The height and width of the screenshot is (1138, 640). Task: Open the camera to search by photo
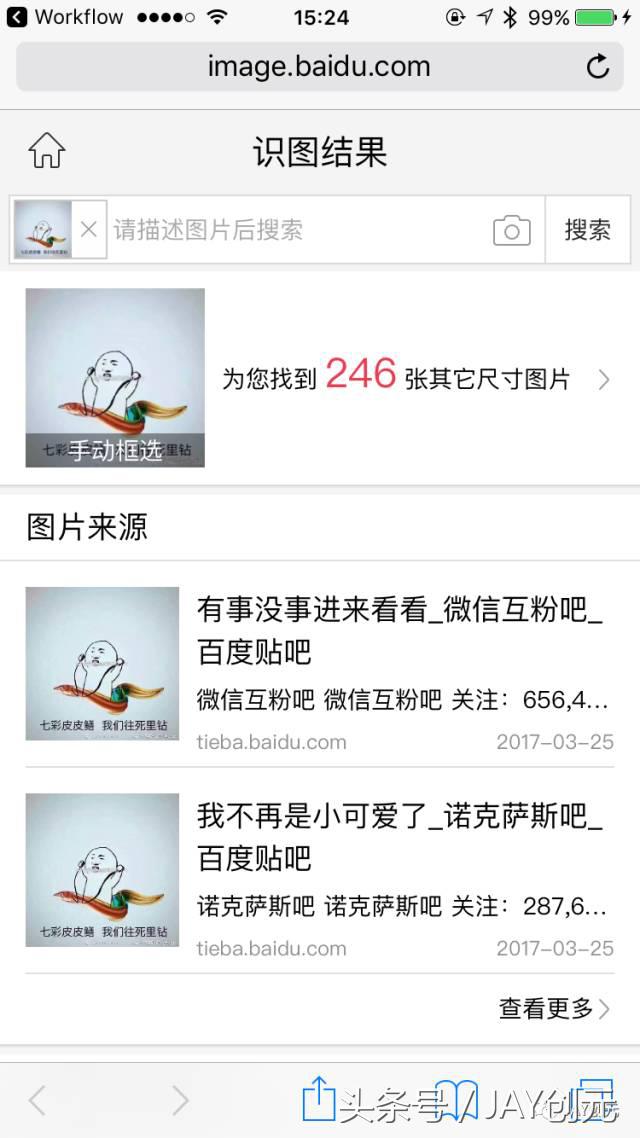pyautogui.click(x=511, y=230)
